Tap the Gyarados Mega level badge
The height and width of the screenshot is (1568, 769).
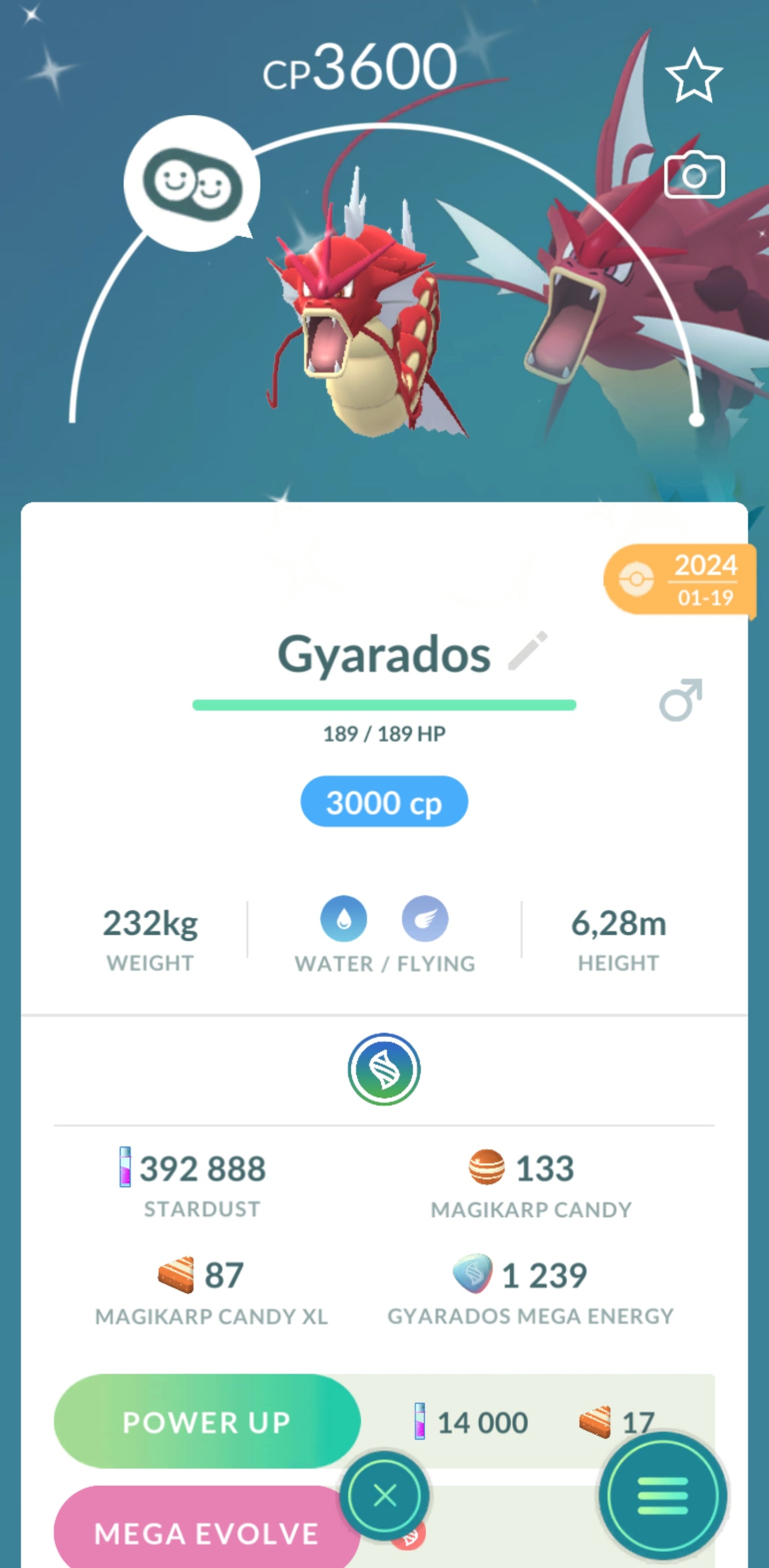click(x=384, y=1070)
